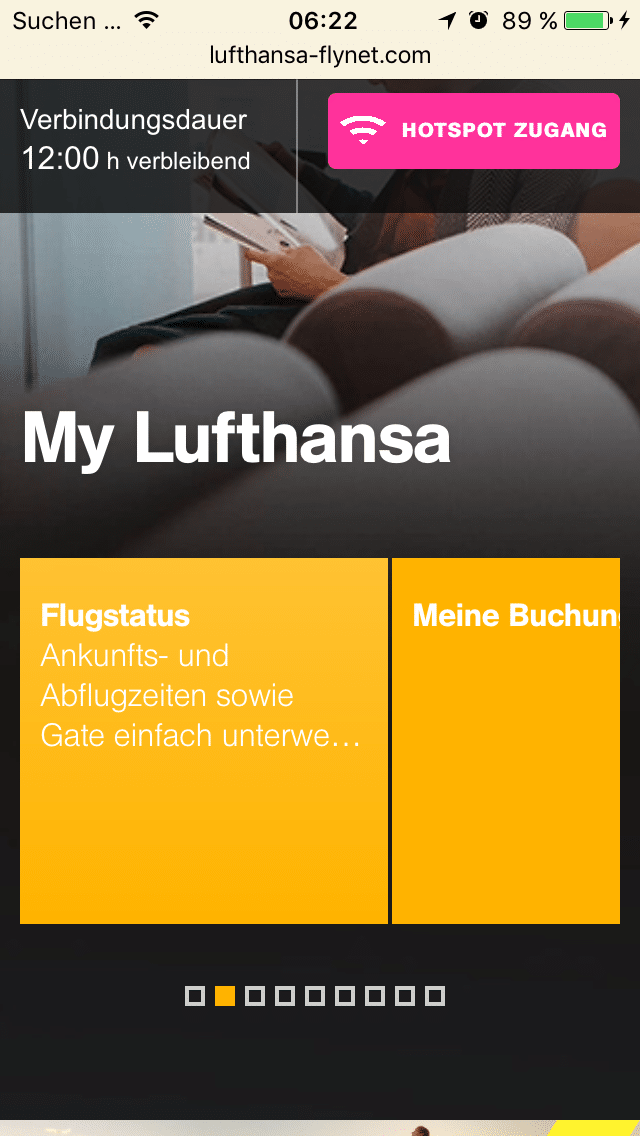Tap the lufthansa-flynet.com address bar
The height and width of the screenshot is (1136, 640).
pyautogui.click(x=320, y=56)
